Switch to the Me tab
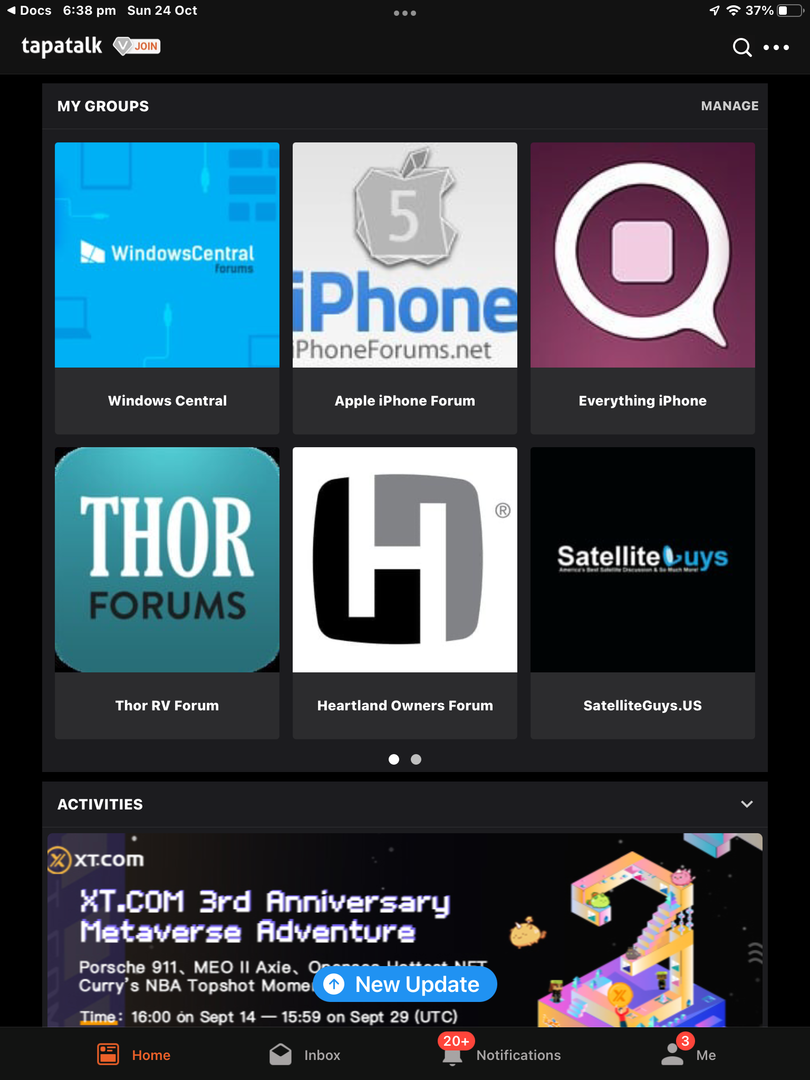 [x=690, y=1054]
